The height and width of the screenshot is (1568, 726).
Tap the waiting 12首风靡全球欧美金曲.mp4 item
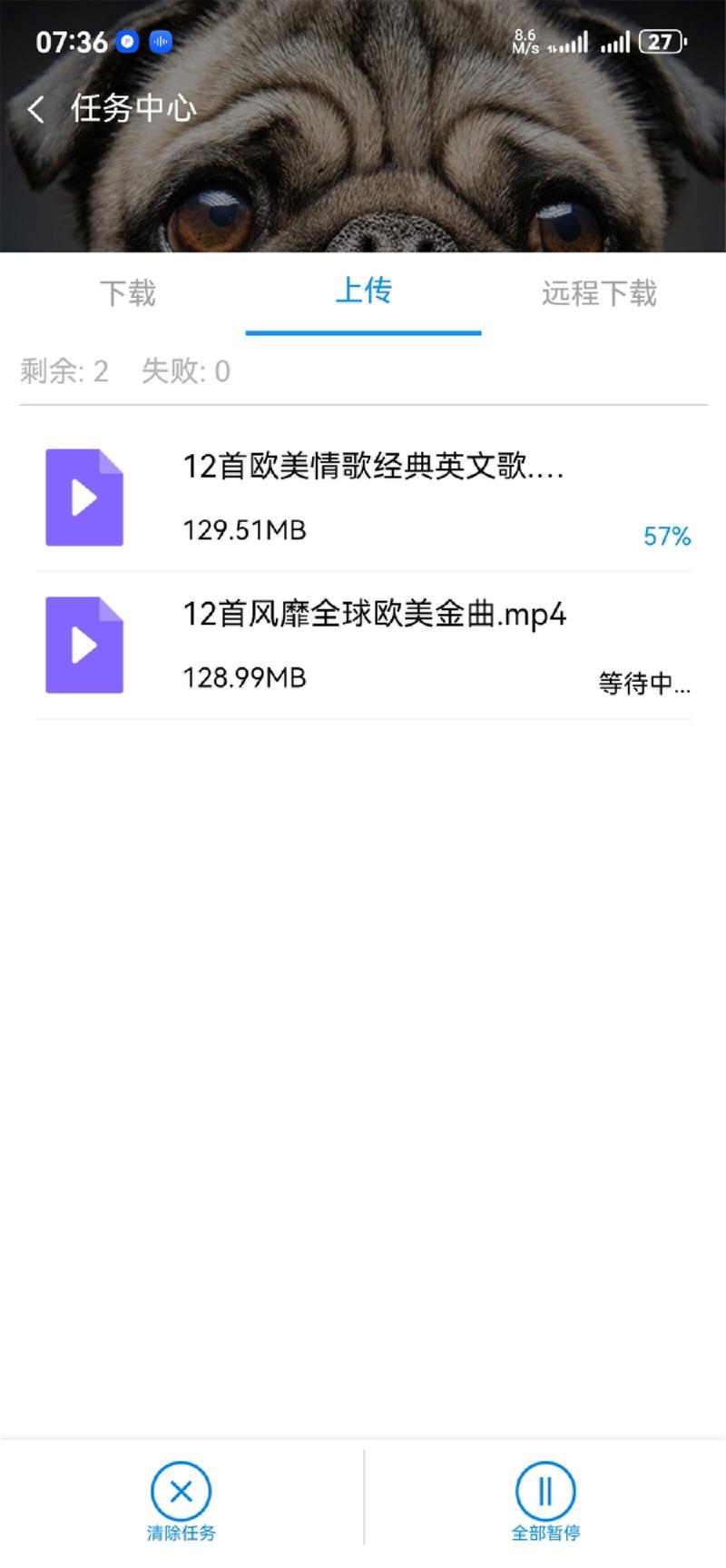click(363, 646)
